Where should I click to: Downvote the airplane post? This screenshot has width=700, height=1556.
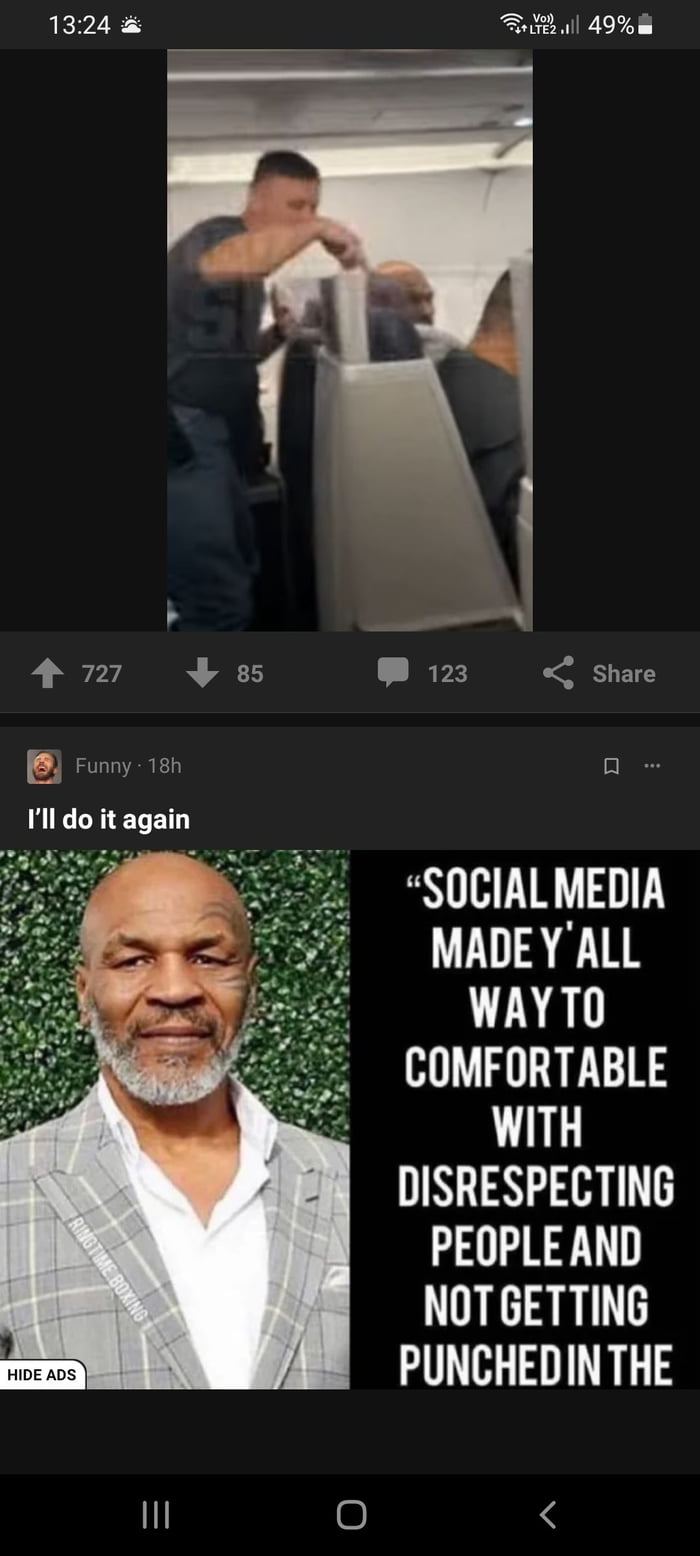203,674
